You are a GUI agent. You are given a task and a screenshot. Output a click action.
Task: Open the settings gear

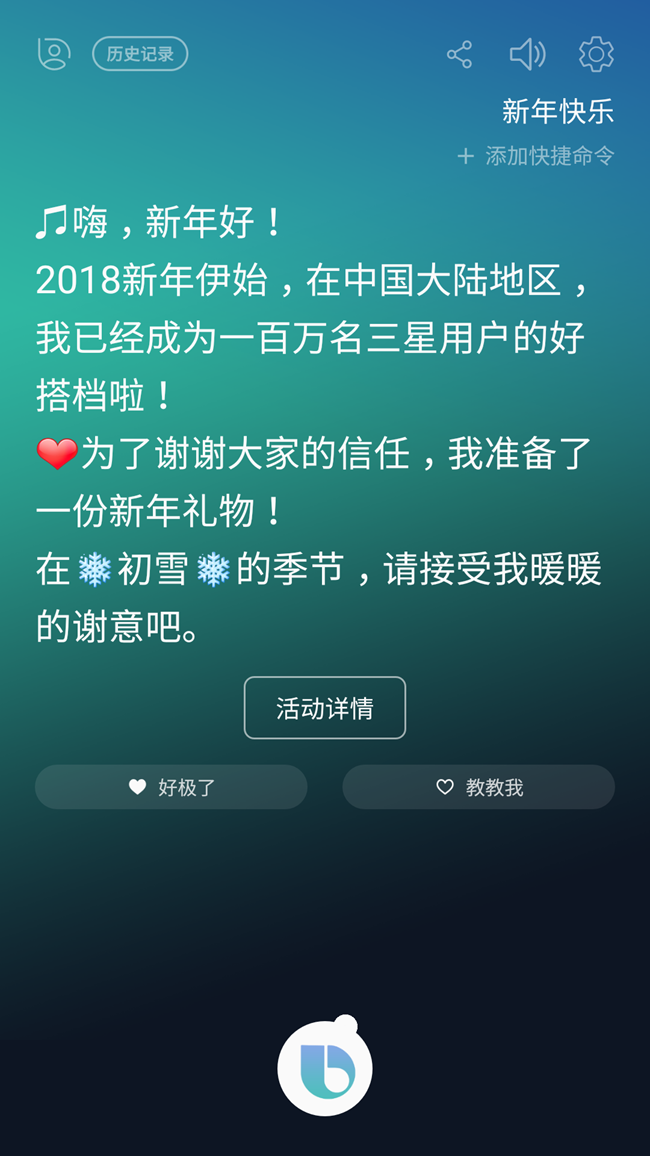(596, 55)
